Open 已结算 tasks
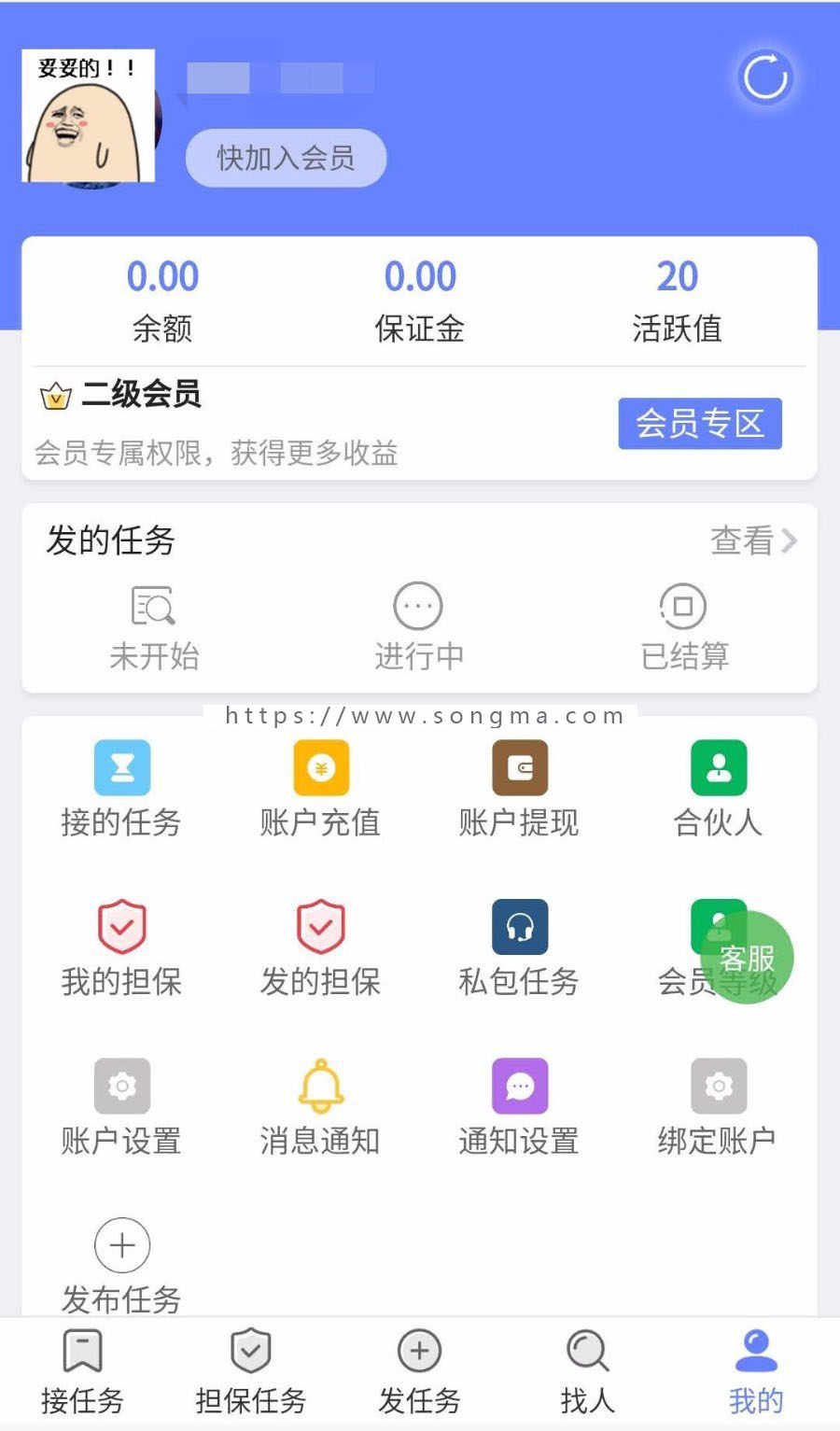The width and height of the screenshot is (840, 1431). tap(683, 627)
